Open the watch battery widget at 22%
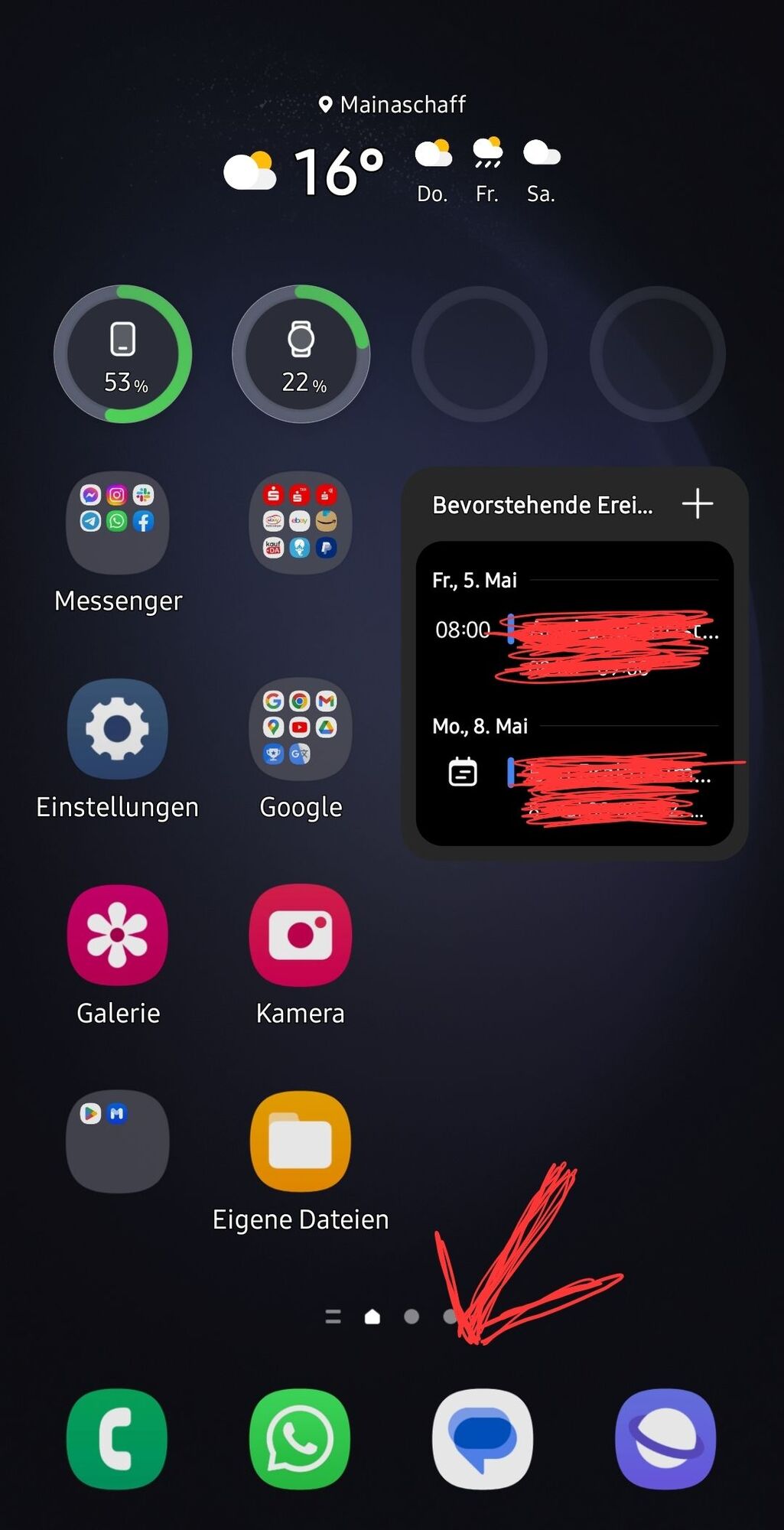784x1530 pixels. click(301, 354)
